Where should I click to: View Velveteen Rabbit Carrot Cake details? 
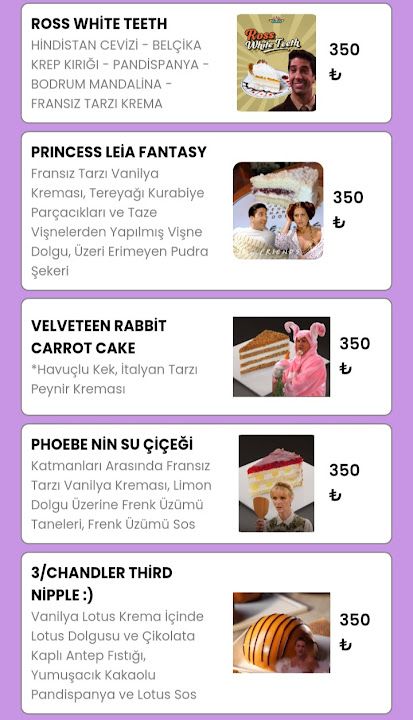coord(206,357)
